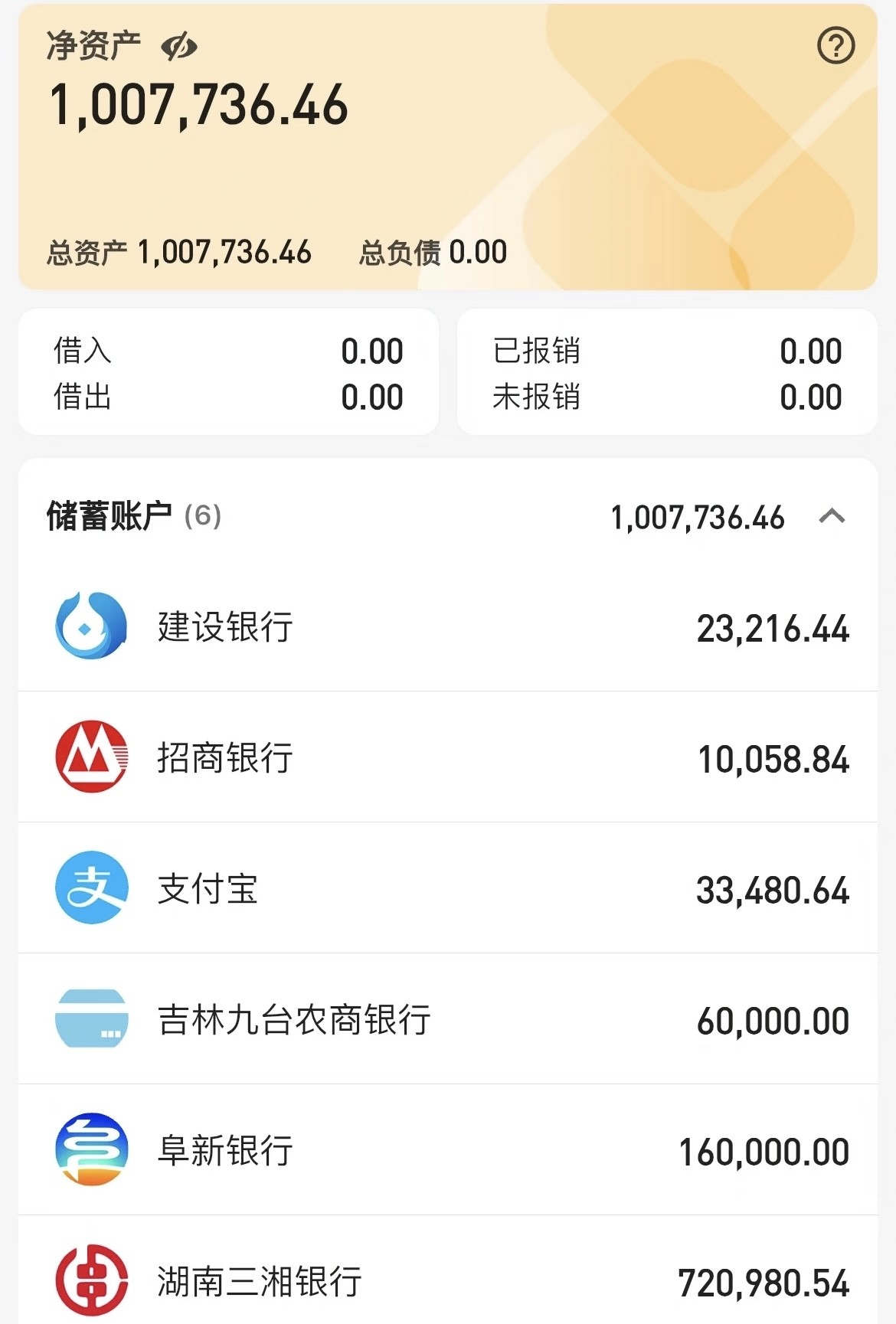Click the 阜新银行 colorful logo
Viewport: 896px width, 1324px height.
point(90,1150)
